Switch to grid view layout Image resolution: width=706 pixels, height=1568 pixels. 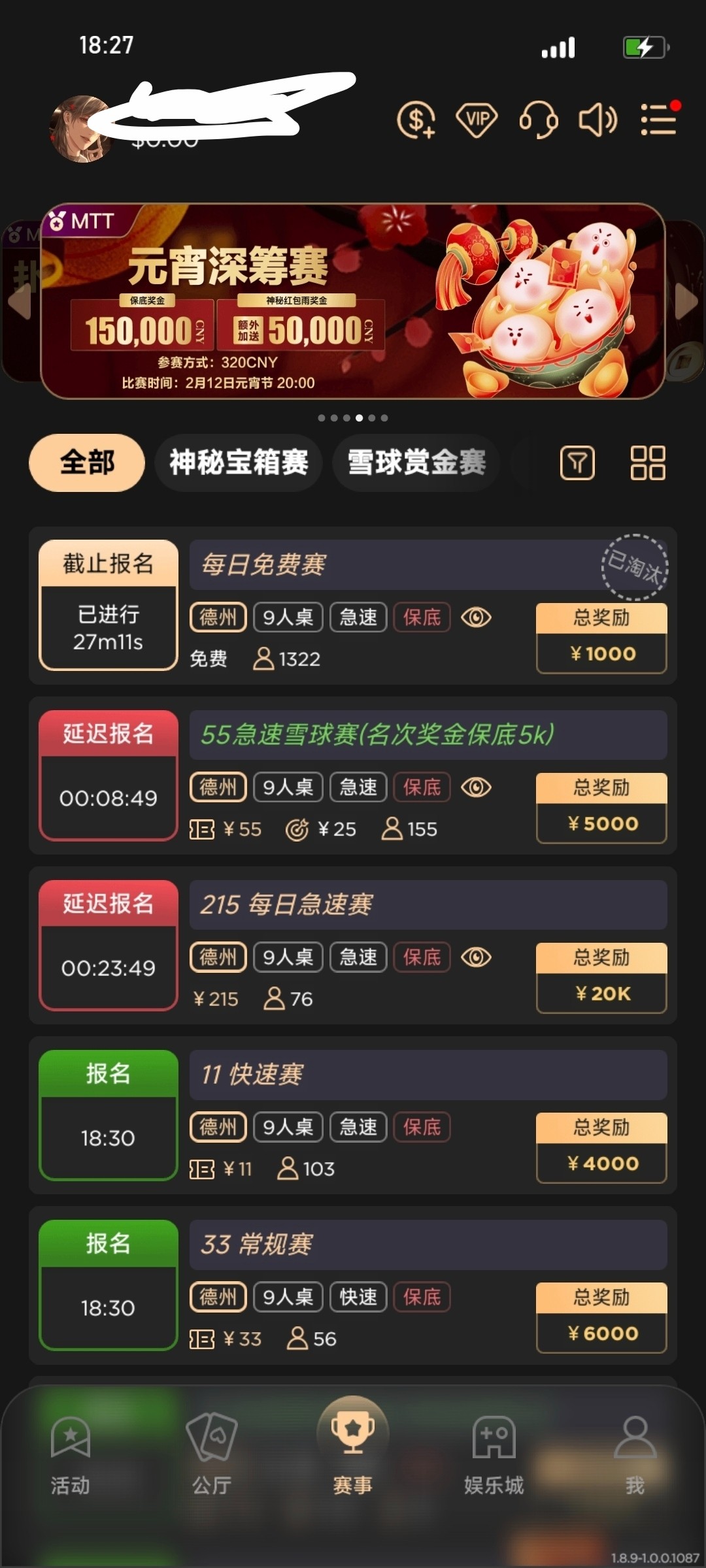click(648, 463)
